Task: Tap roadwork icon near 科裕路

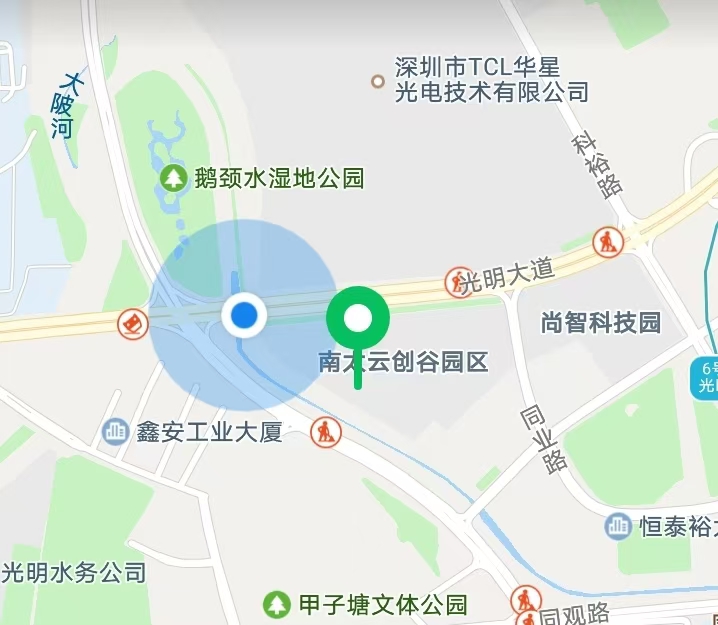Action: point(607,241)
